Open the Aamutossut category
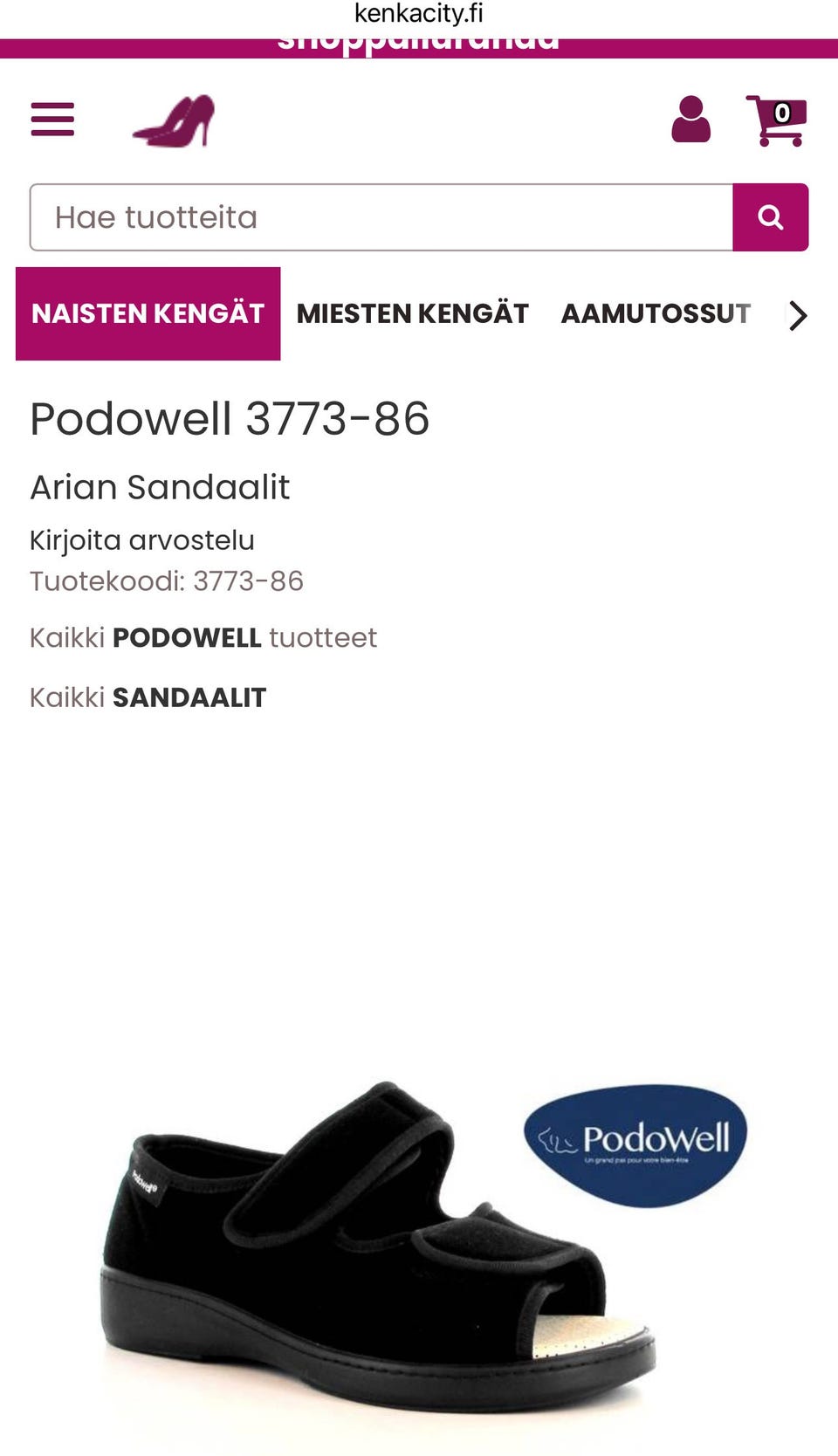838x1456 pixels. 656,313
